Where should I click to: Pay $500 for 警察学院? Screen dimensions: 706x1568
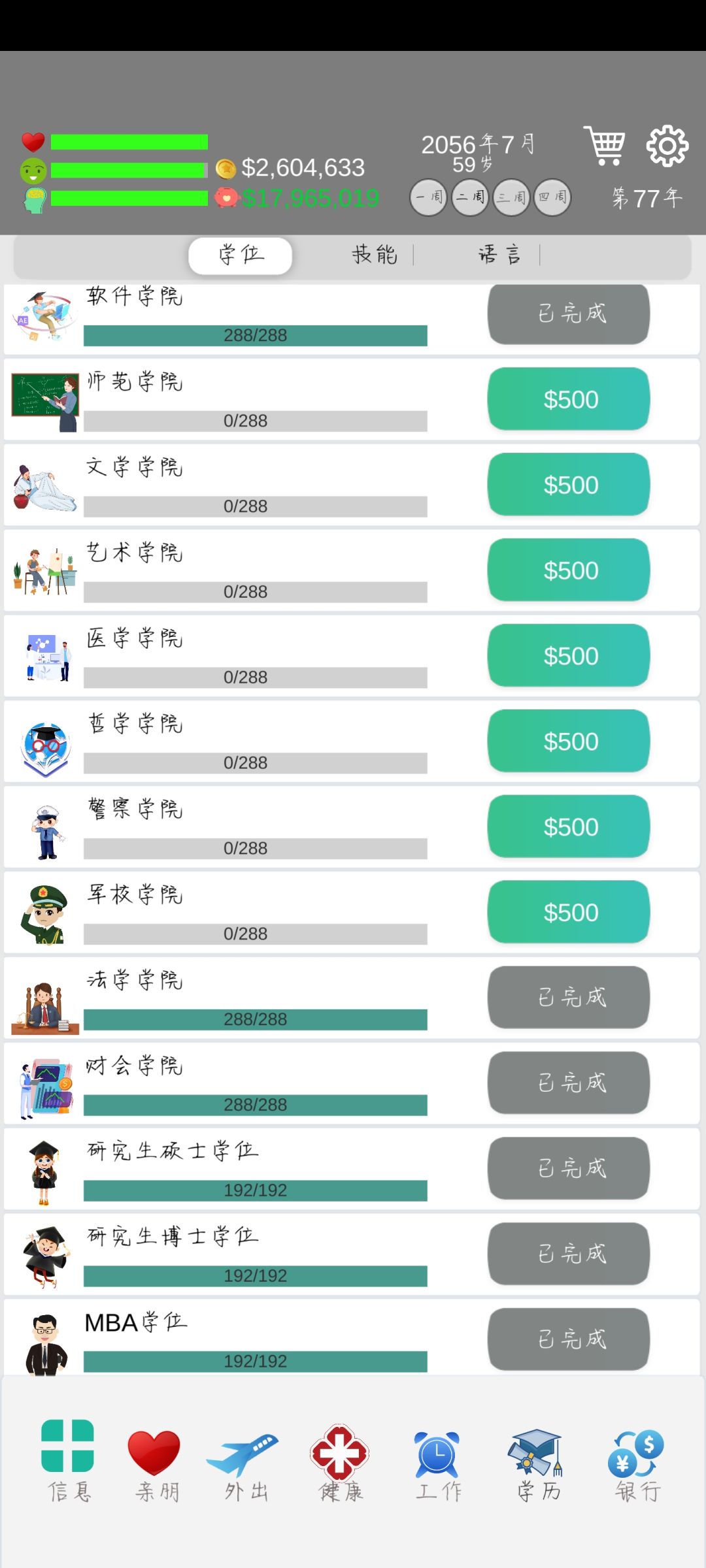coord(569,826)
